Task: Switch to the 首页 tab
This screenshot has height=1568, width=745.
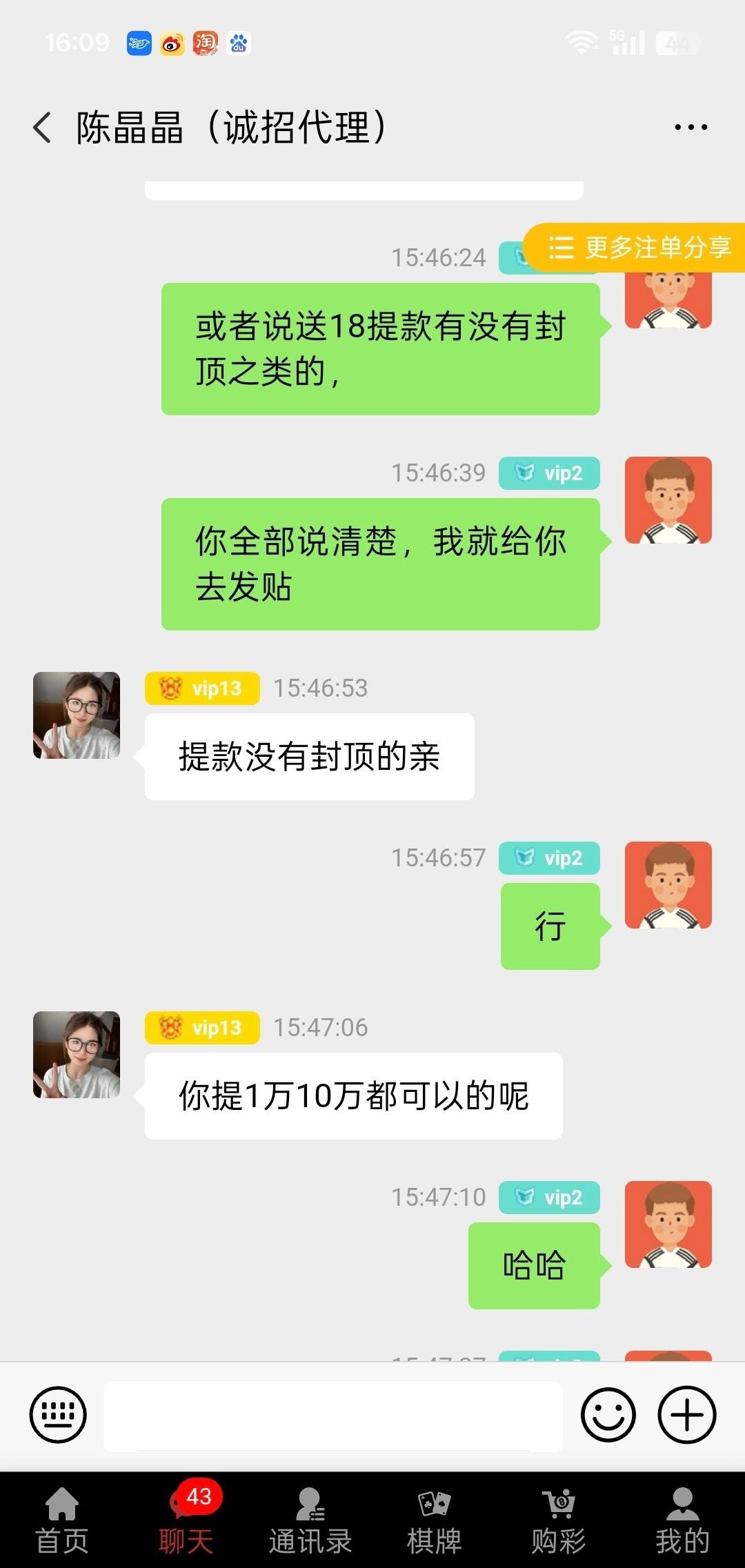Action: click(x=62, y=1521)
